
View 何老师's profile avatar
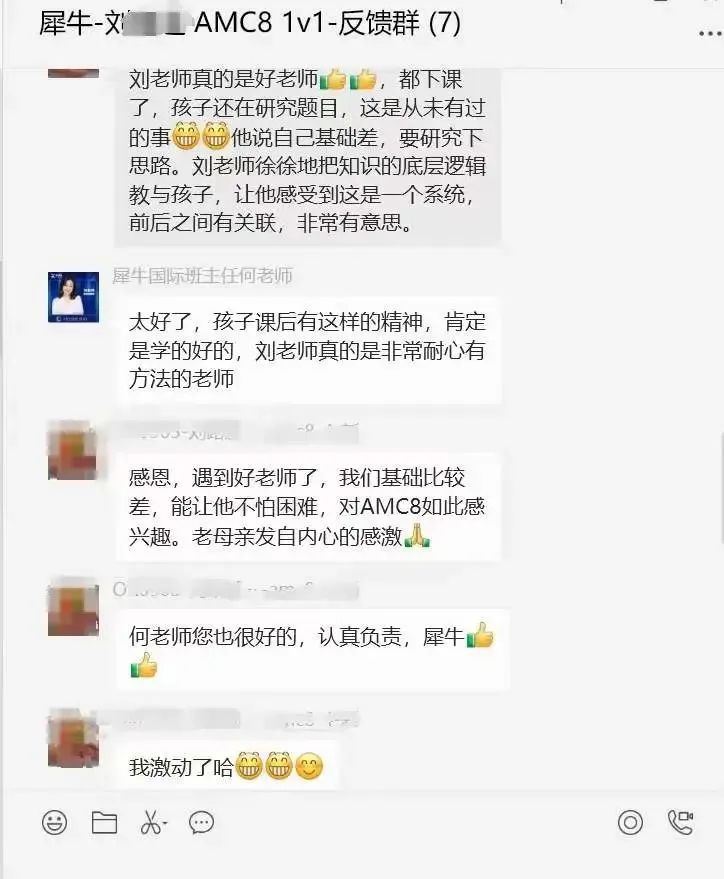(x=73, y=297)
